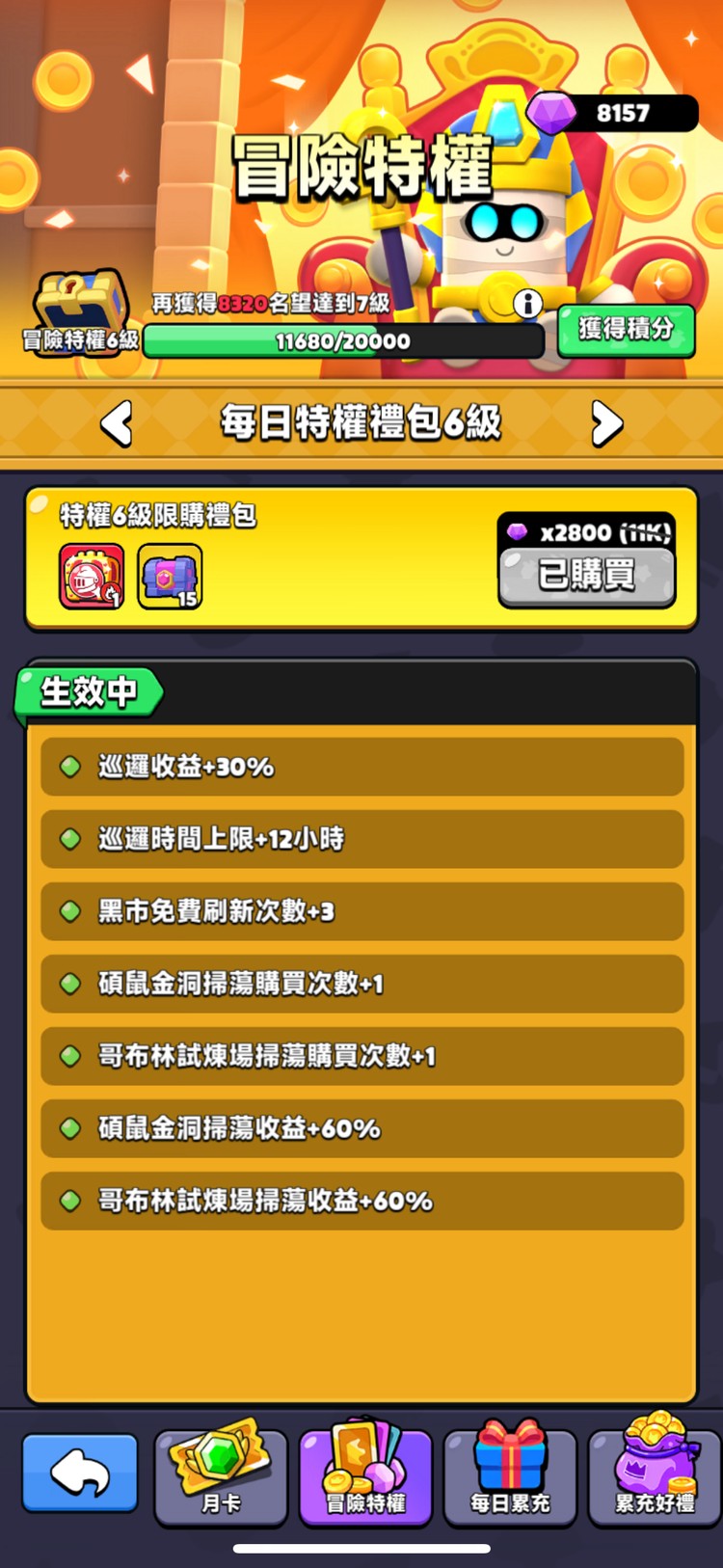This screenshot has height=1568, width=723.
Task: Open the info icon beside the mummy
Action: pyautogui.click(x=527, y=304)
